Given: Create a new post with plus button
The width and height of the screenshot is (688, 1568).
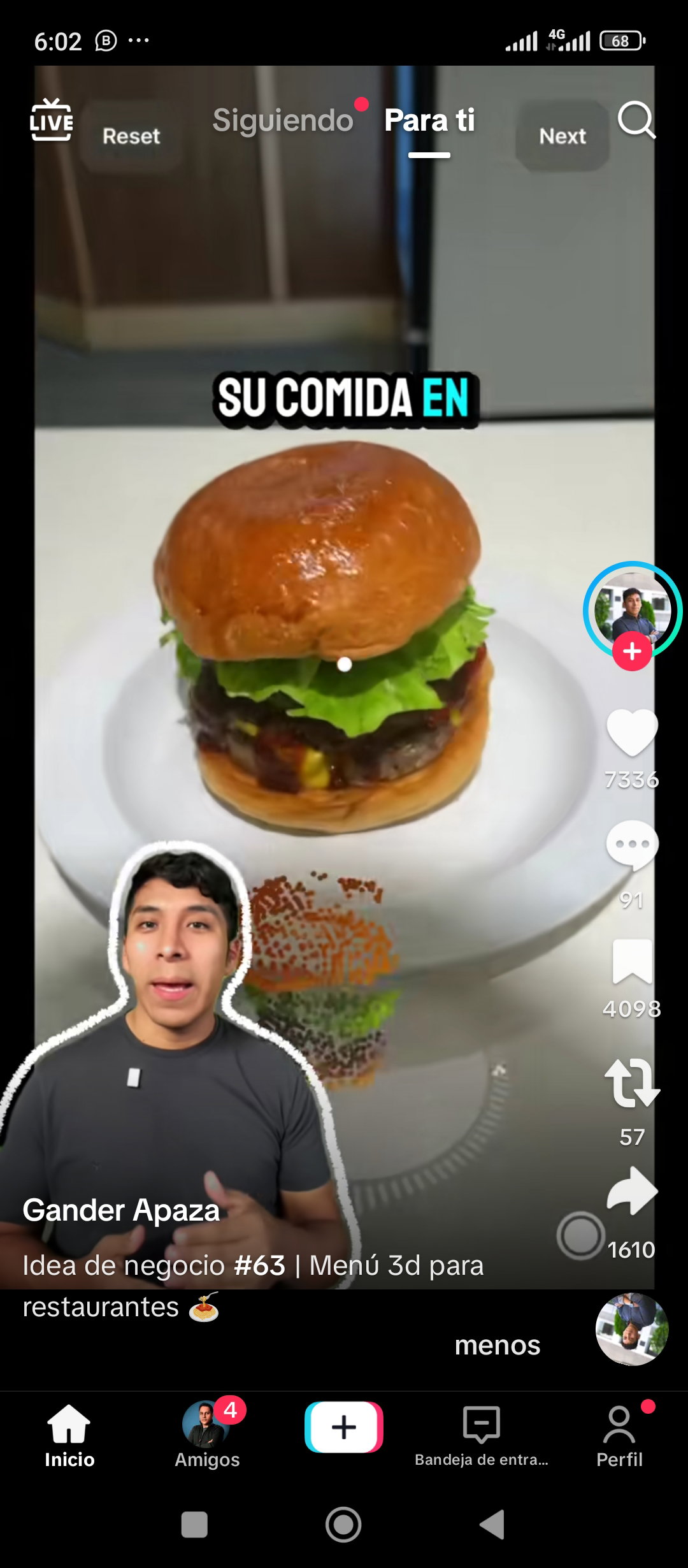Looking at the screenshot, I should pyautogui.click(x=344, y=1427).
